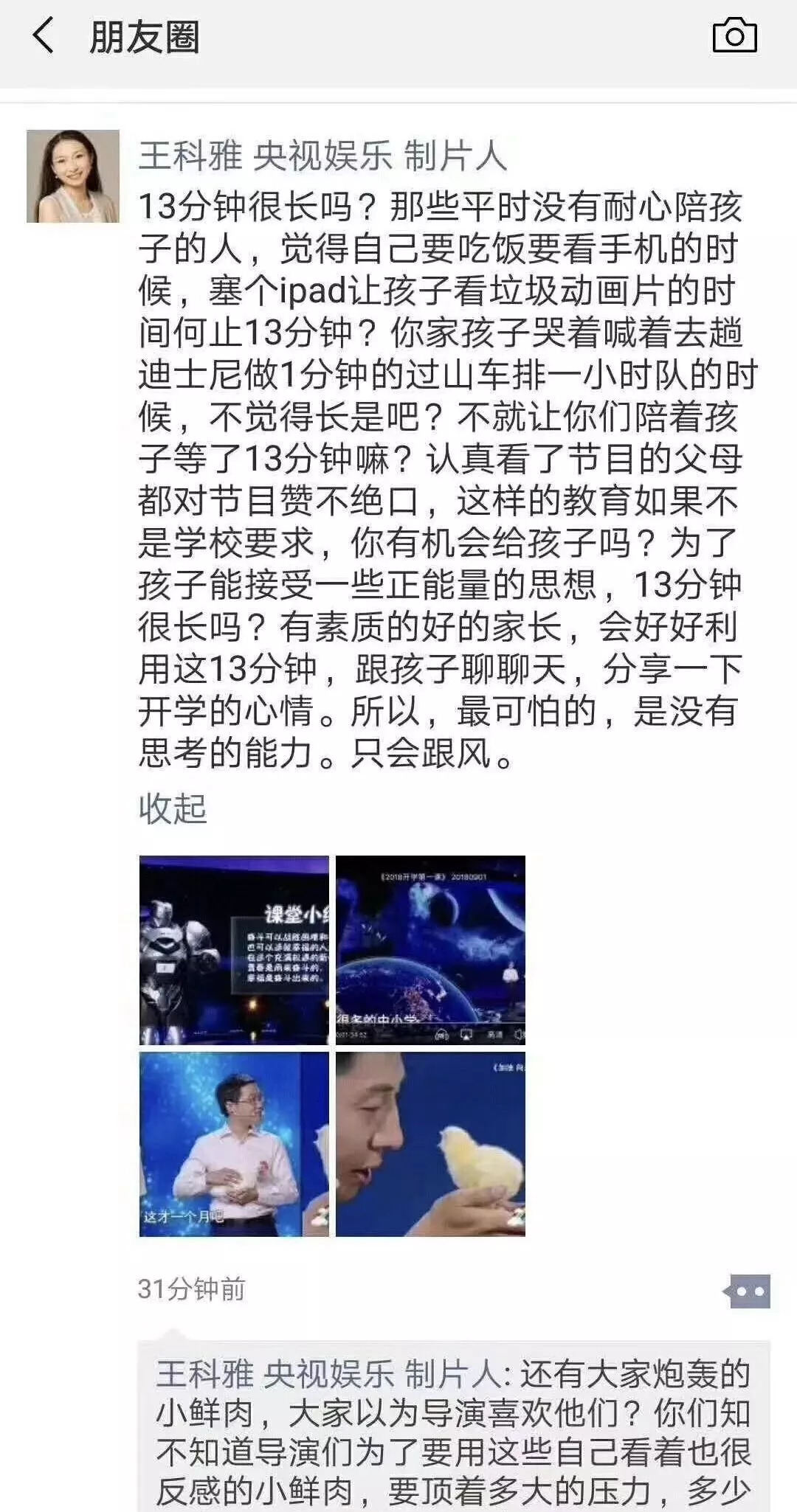Collapse the post with 收起
The image size is (797, 1512).
pos(173,808)
